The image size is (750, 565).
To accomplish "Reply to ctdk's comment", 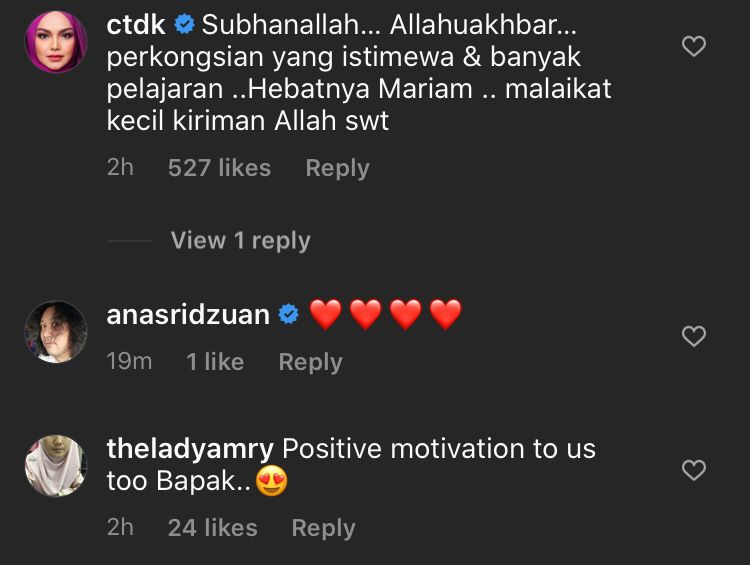I will [337, 168].
